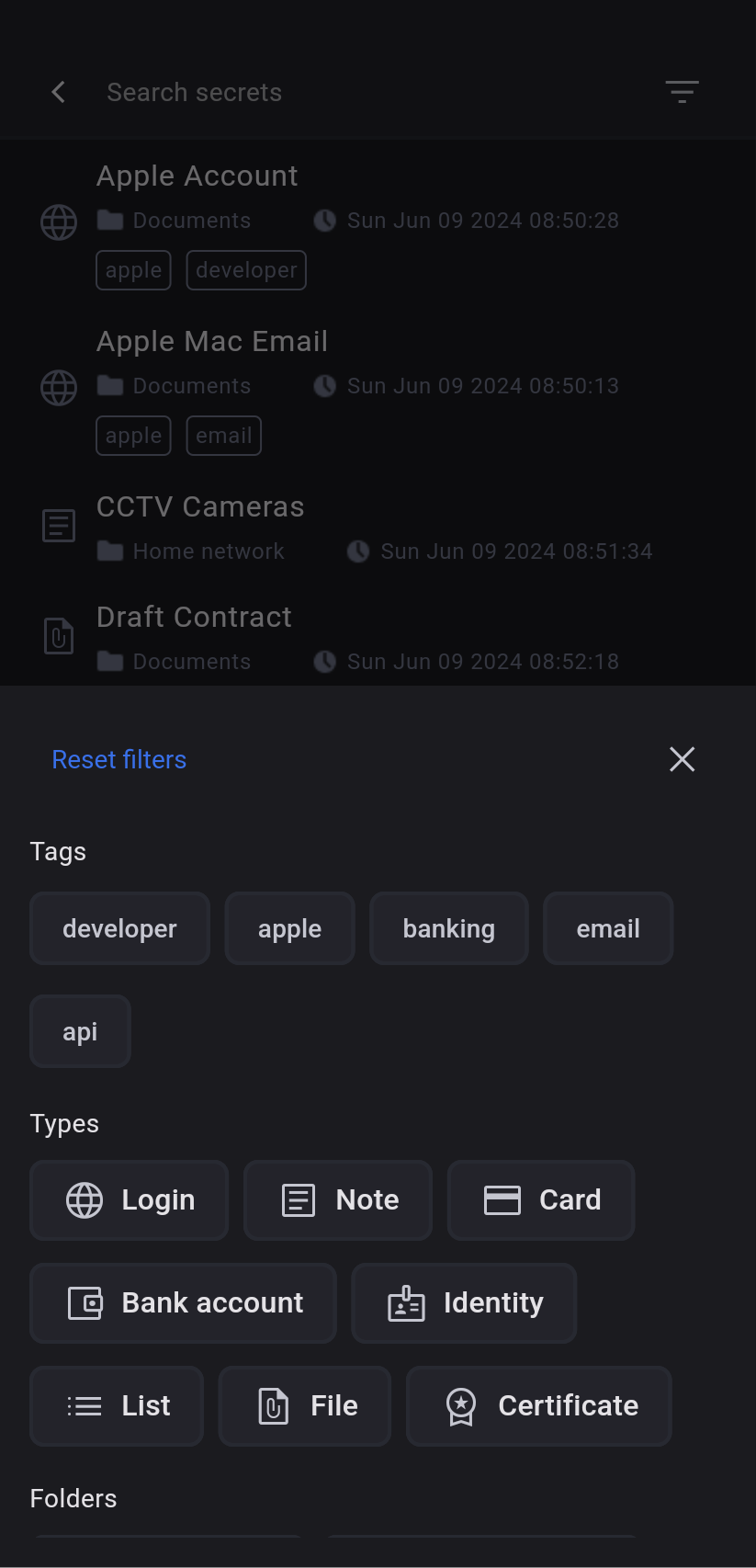Select the Card type chip
Viewport: 756px width, 1568px height.
coord(541,1199)
